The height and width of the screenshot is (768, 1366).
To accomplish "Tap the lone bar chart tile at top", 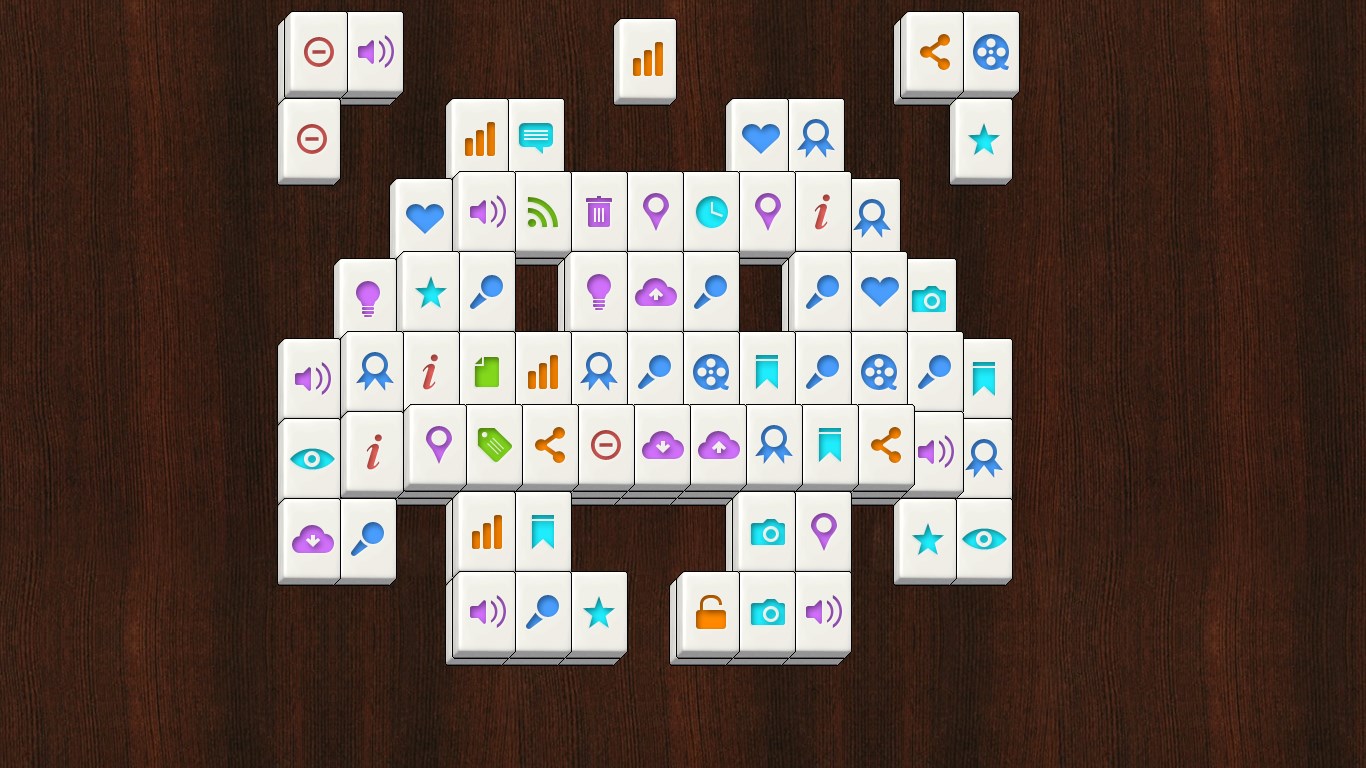I will (647, 60).
